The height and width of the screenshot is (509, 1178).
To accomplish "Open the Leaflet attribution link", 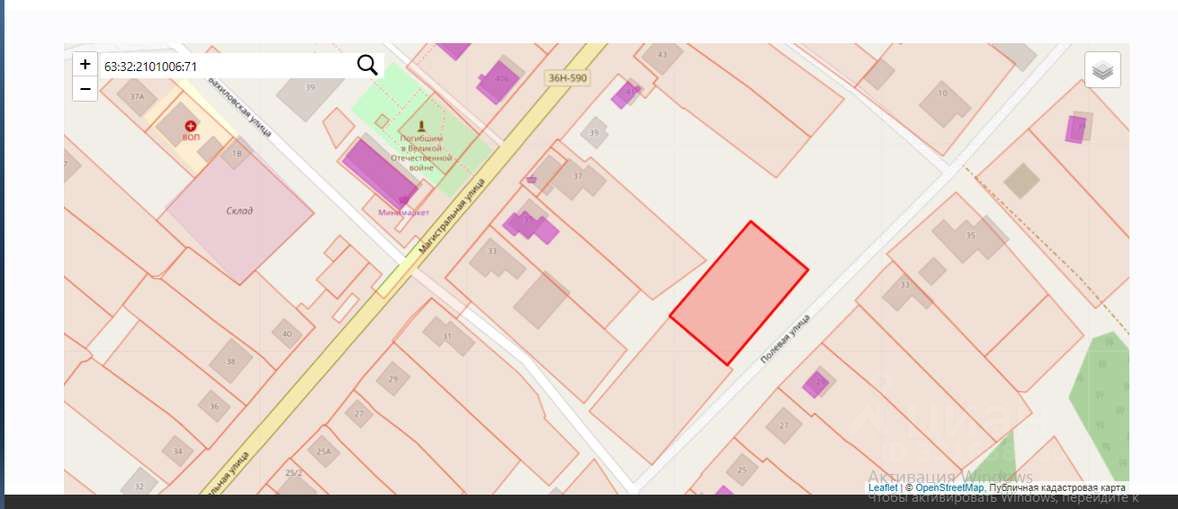I will click(x=883, y=488).
